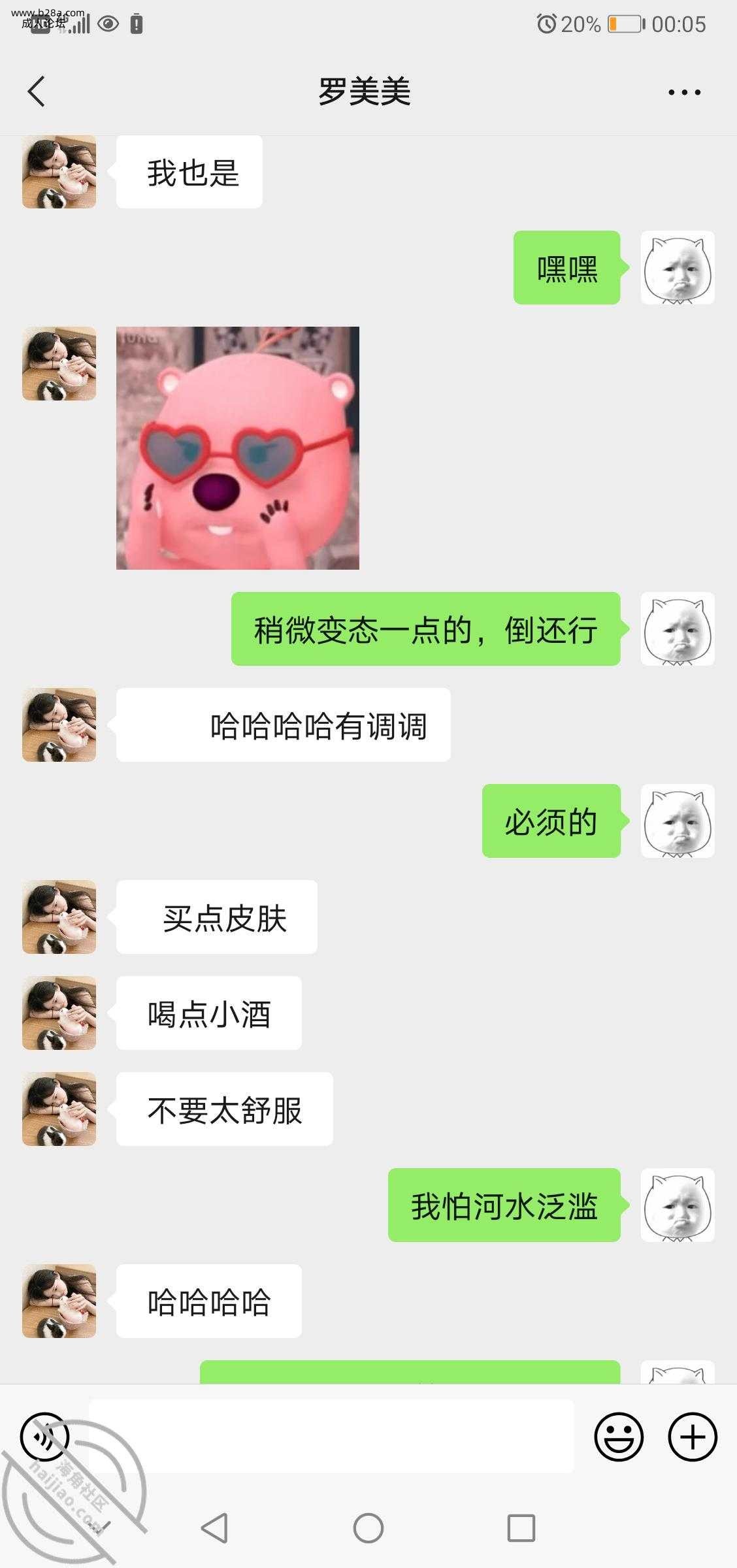This screenshot has height=1568, width=737.
Task: Open the emoji sticker panel
Action: pos(618,1437)
